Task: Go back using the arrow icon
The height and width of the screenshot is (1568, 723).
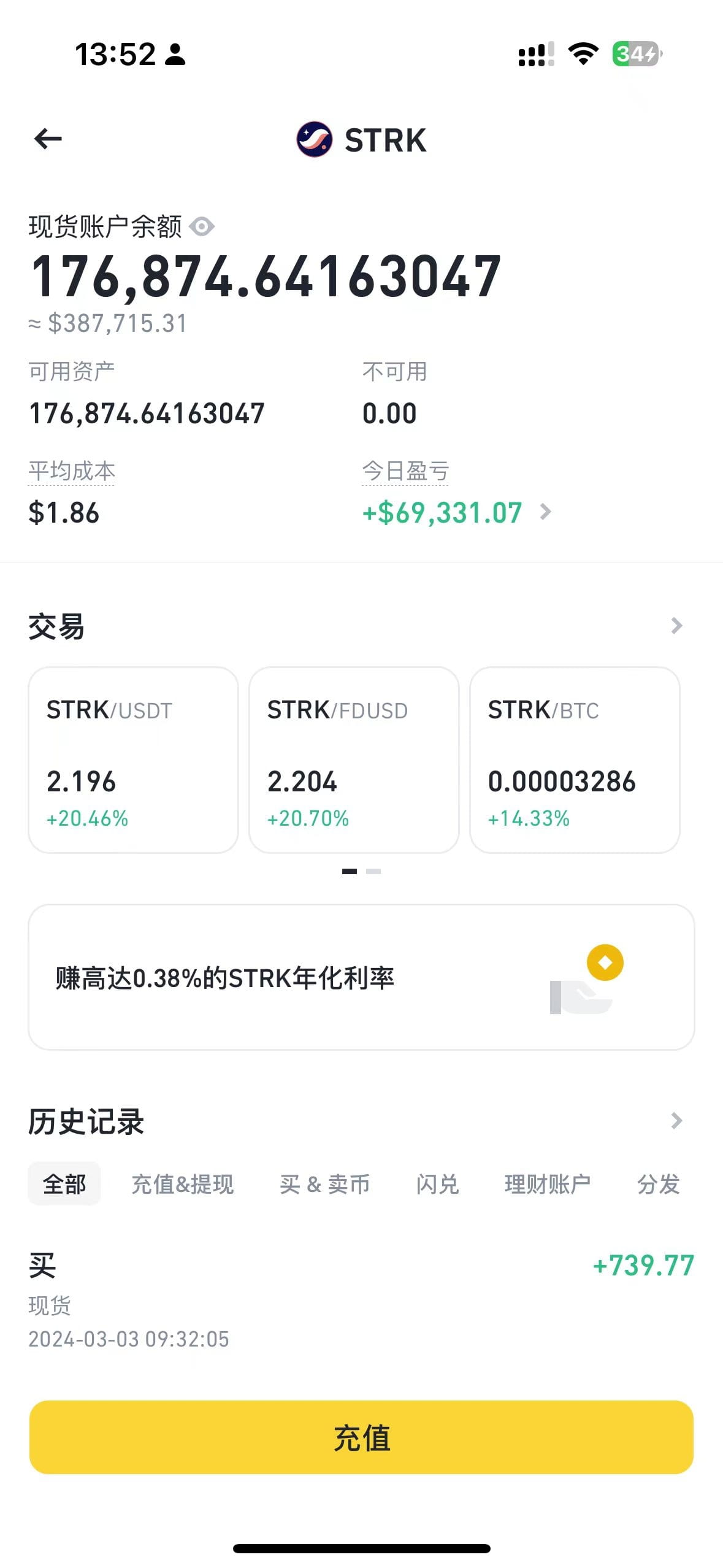Action: click(x=48, y=139)
